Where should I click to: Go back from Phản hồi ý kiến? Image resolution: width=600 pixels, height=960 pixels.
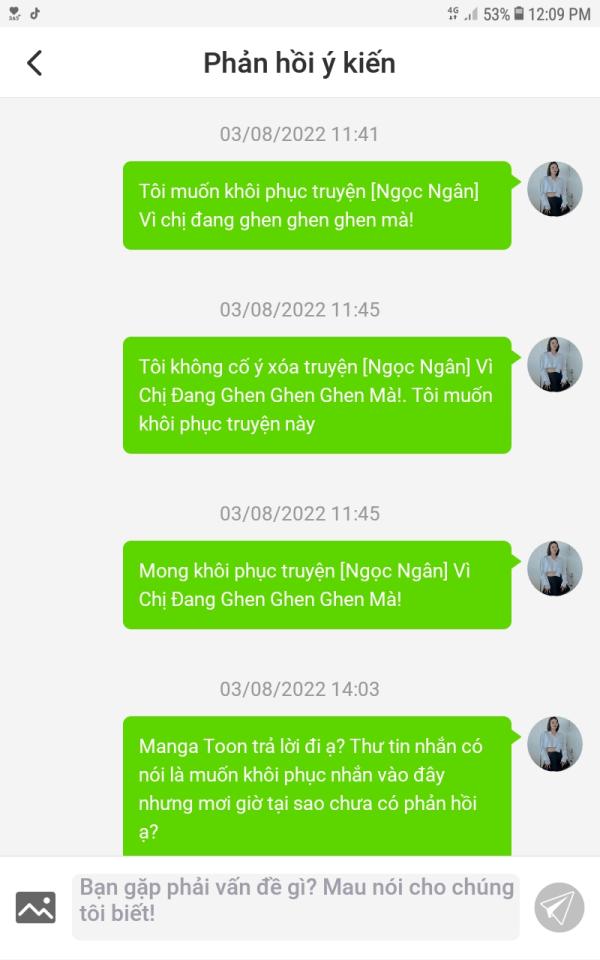click(35, 63)
